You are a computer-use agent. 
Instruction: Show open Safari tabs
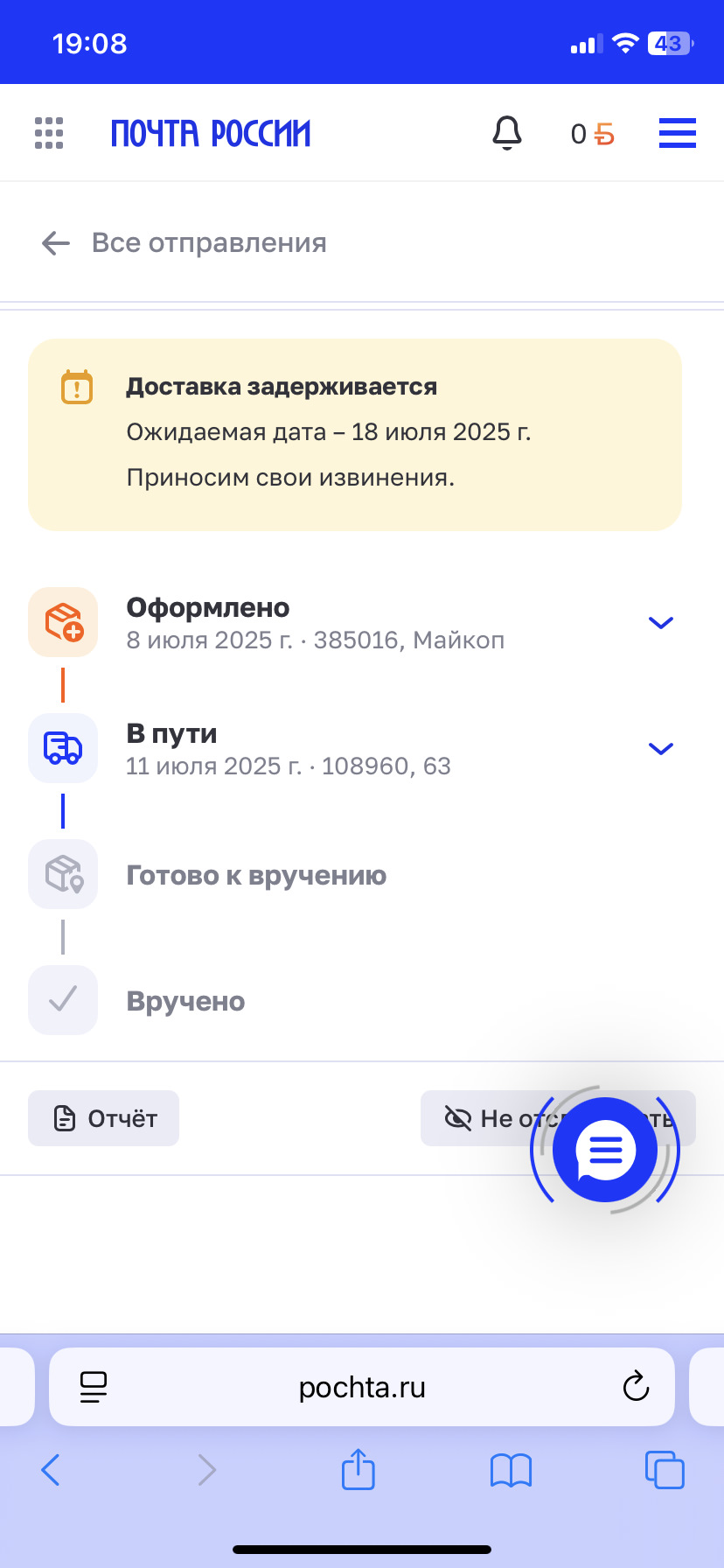(665, 1470)
